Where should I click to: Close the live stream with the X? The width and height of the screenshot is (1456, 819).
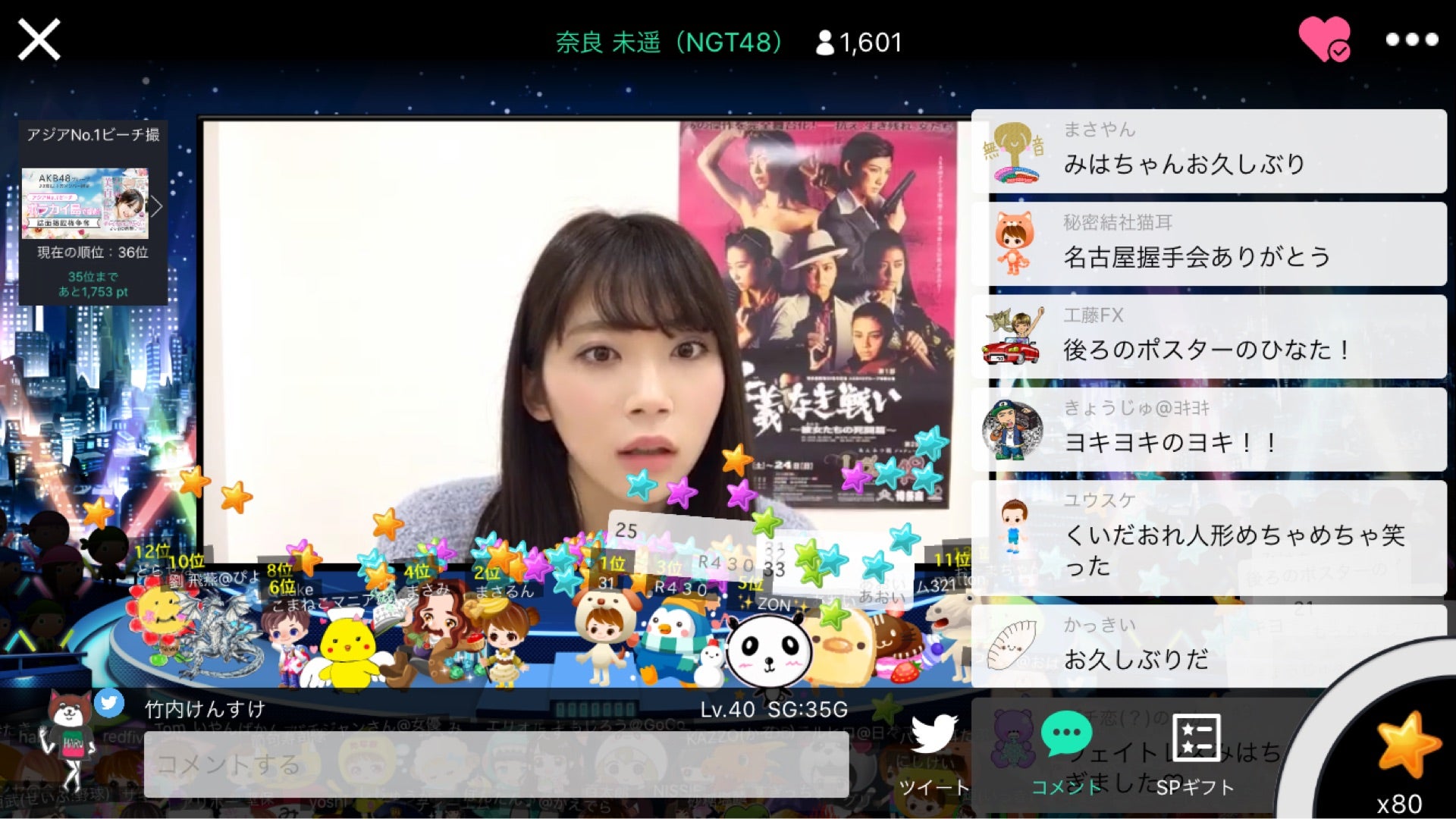click(x=39, y=39)
